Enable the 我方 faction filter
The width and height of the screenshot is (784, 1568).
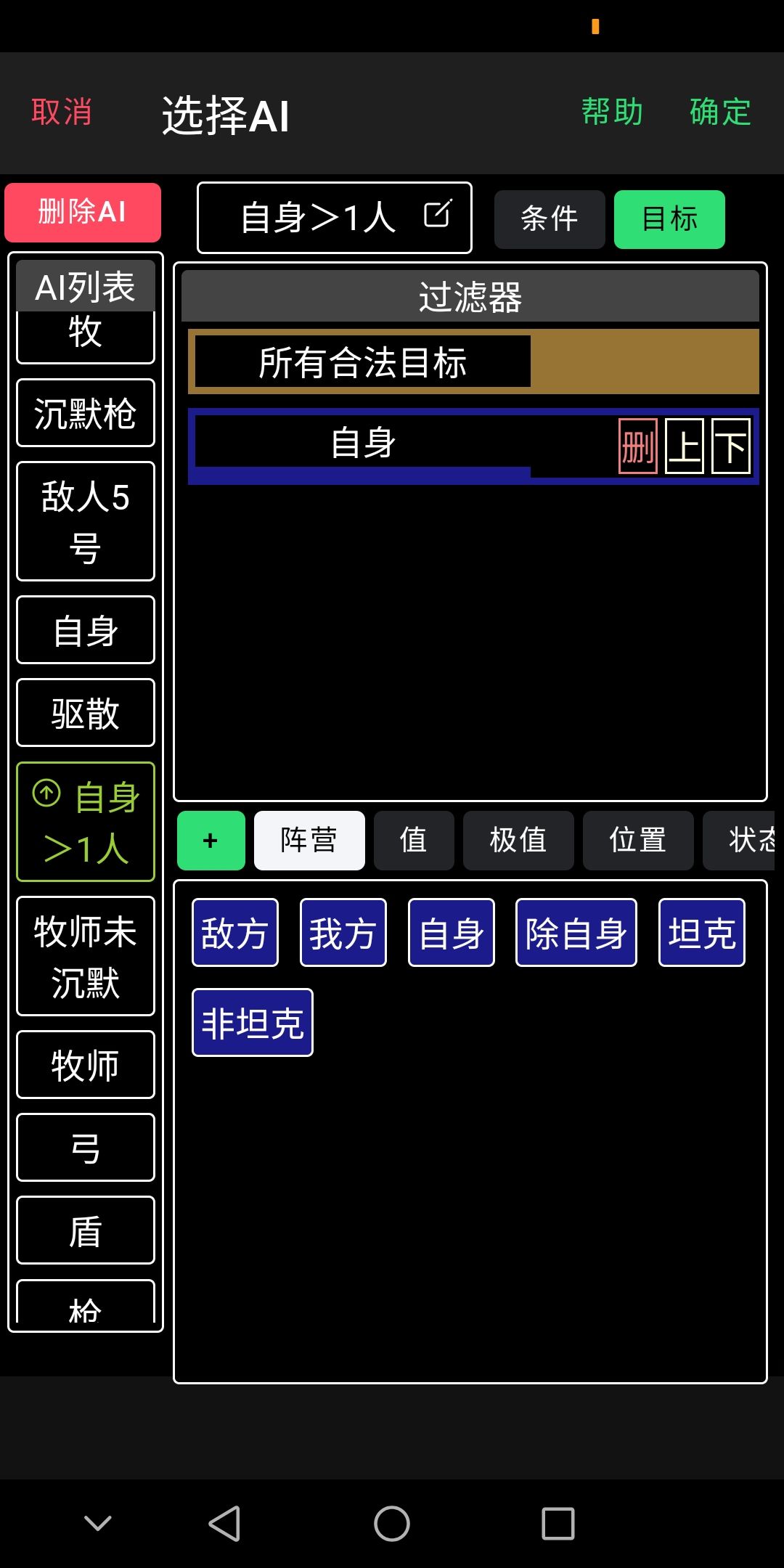point(342,932)
